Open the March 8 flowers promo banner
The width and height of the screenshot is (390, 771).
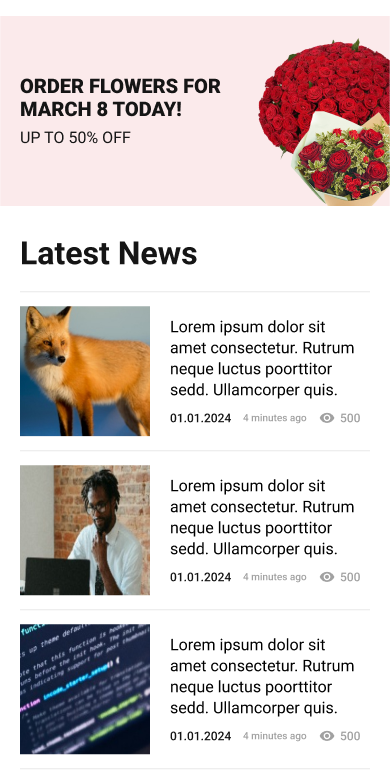[195, 111]
